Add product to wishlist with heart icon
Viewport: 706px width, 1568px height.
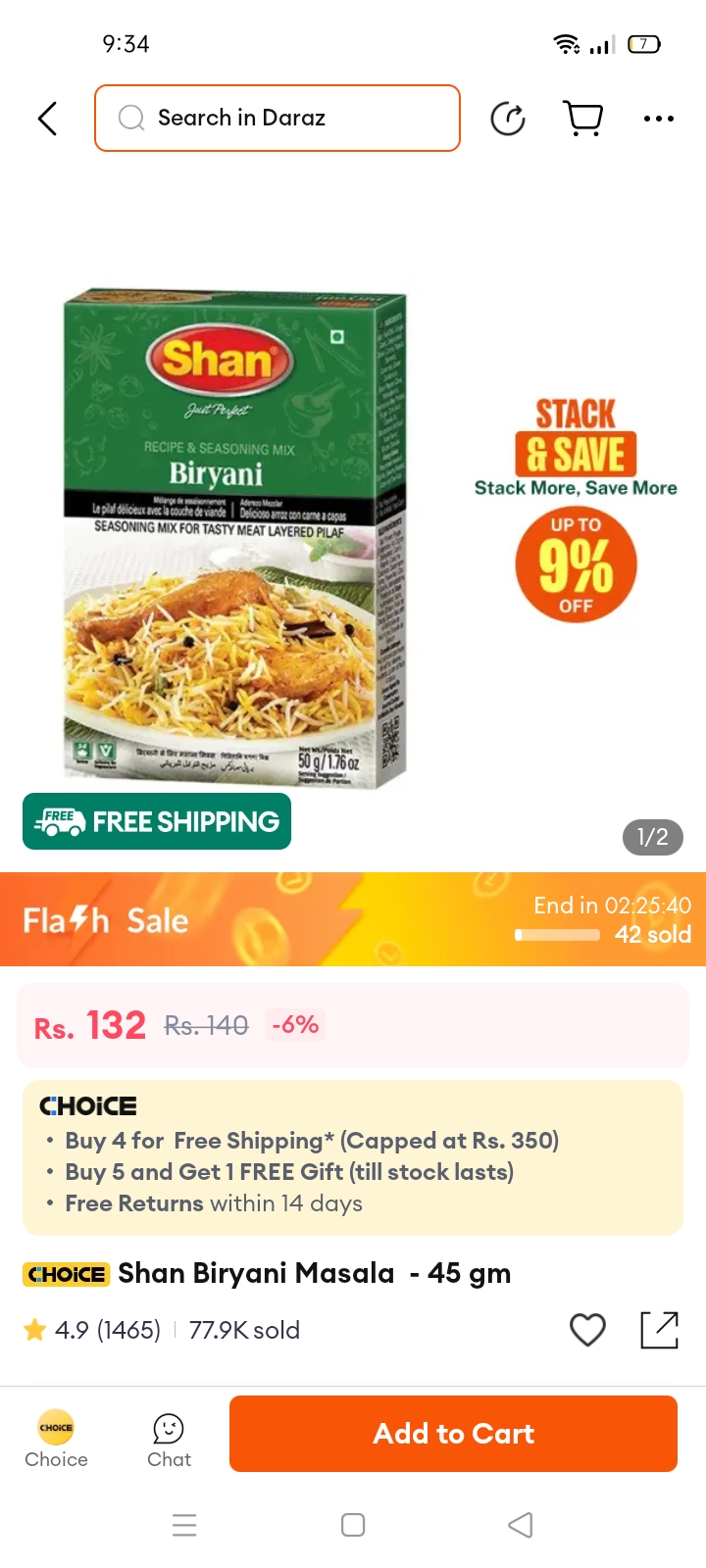tap(587, 1330)
